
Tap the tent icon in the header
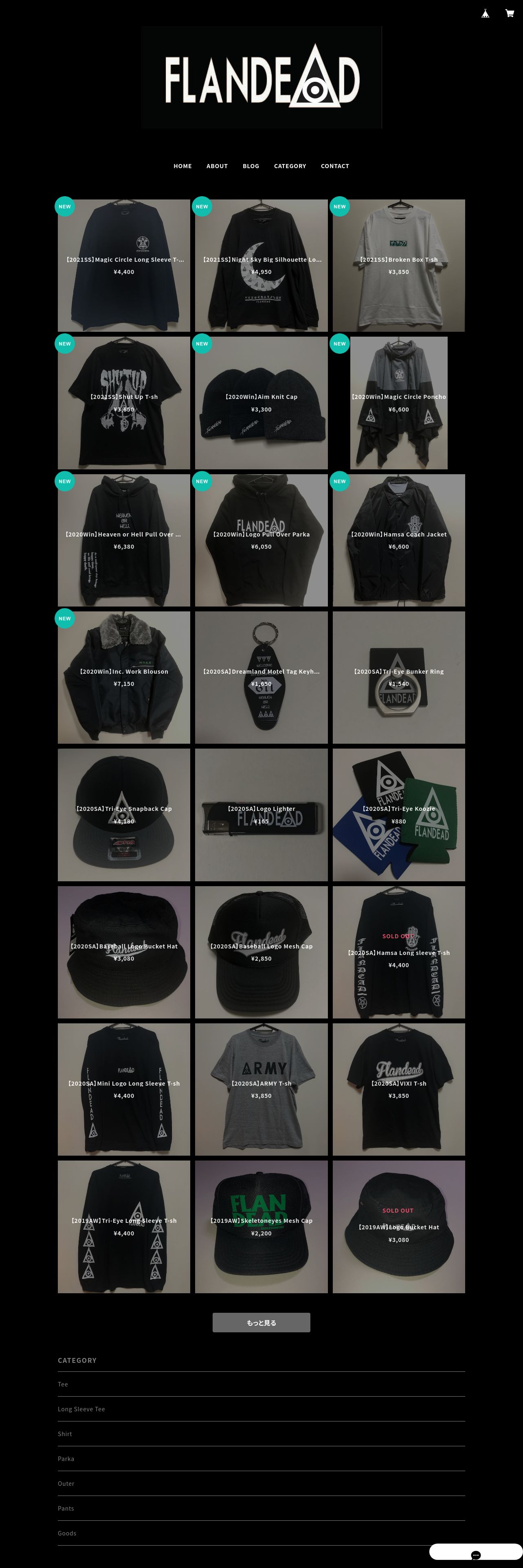click(485, 13)
